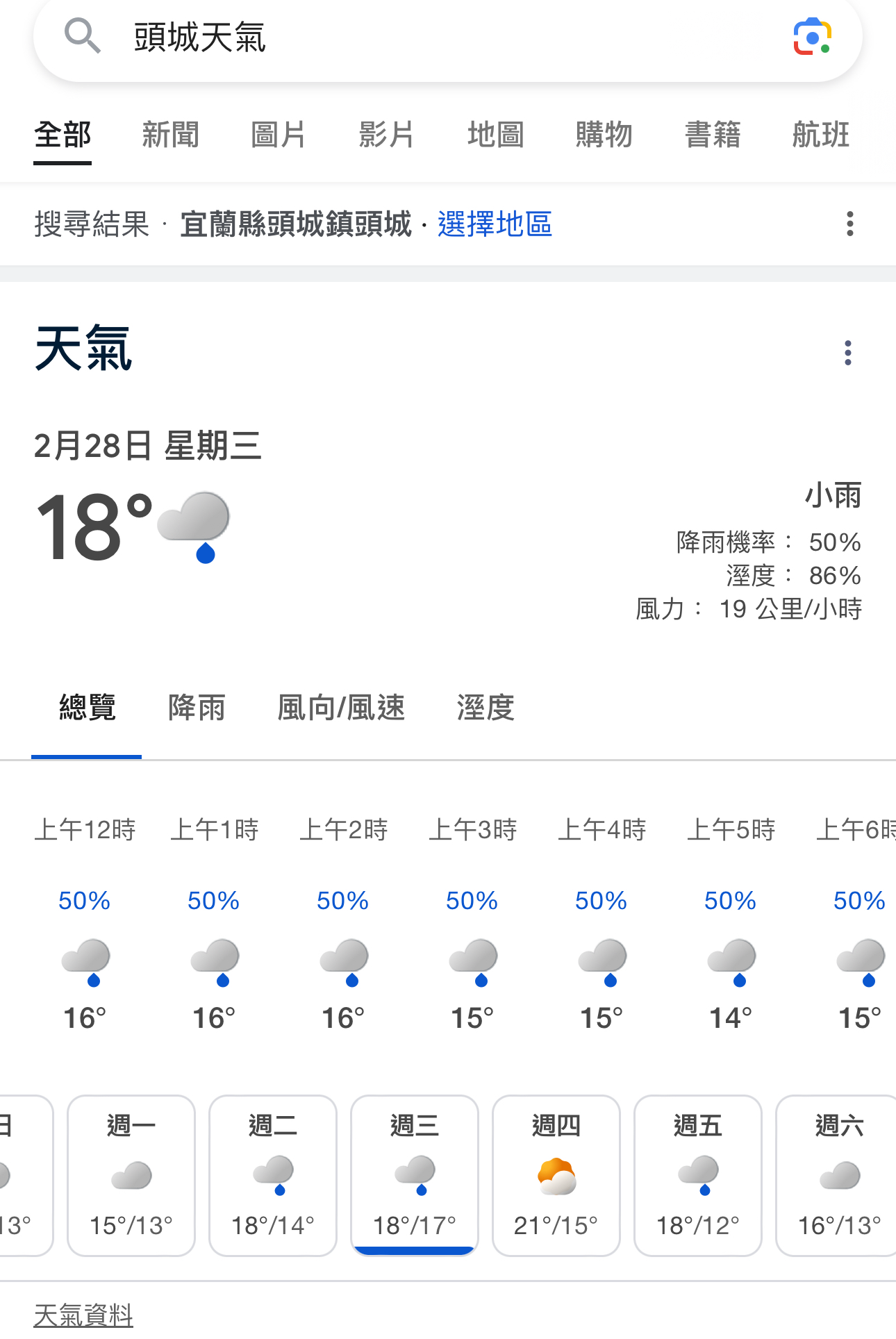Switch to the 影片 tab
Screen dimensions: 896x1339
[x=387, y=135]
